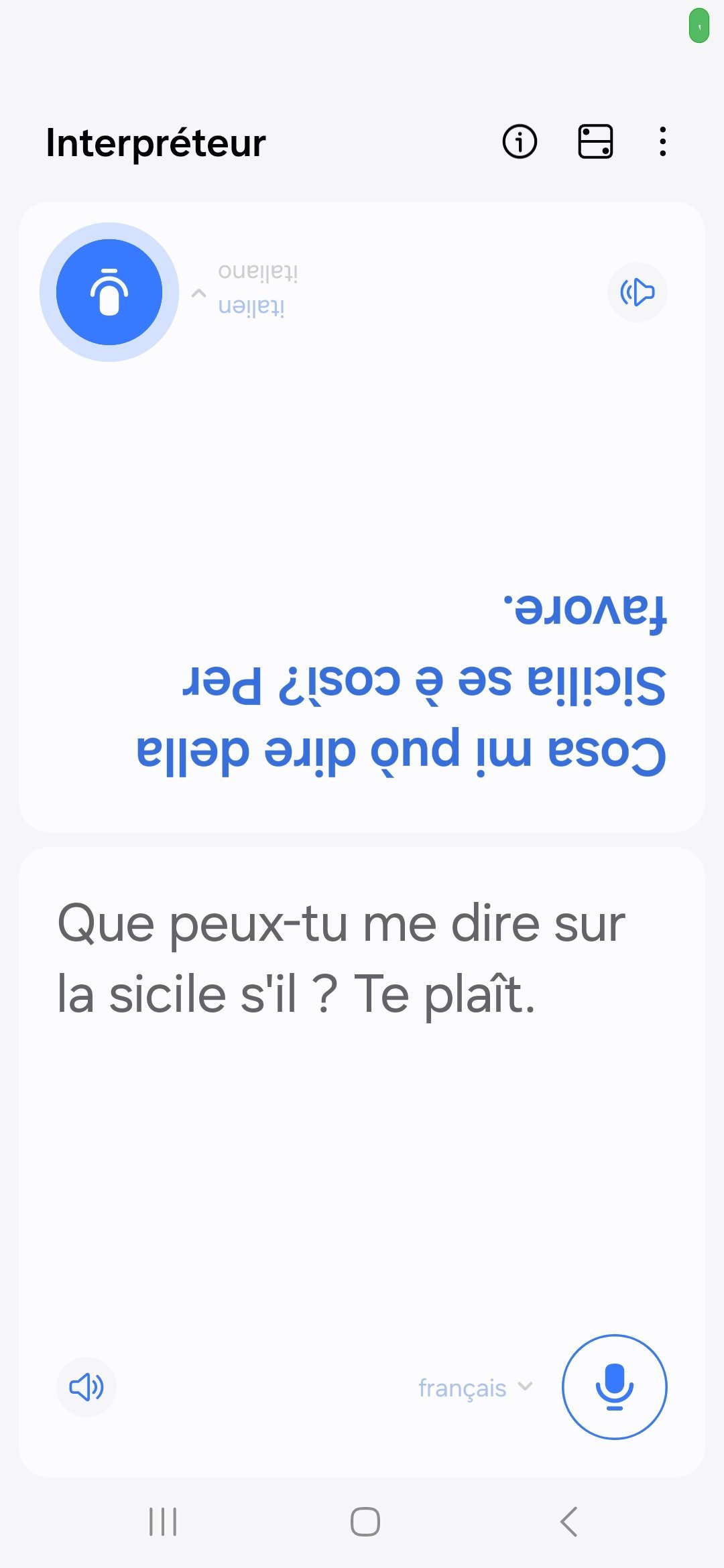The height and width of the screenshot is (1568, 724).
Task: Play the French text aloud
Action: point(86,1387)
